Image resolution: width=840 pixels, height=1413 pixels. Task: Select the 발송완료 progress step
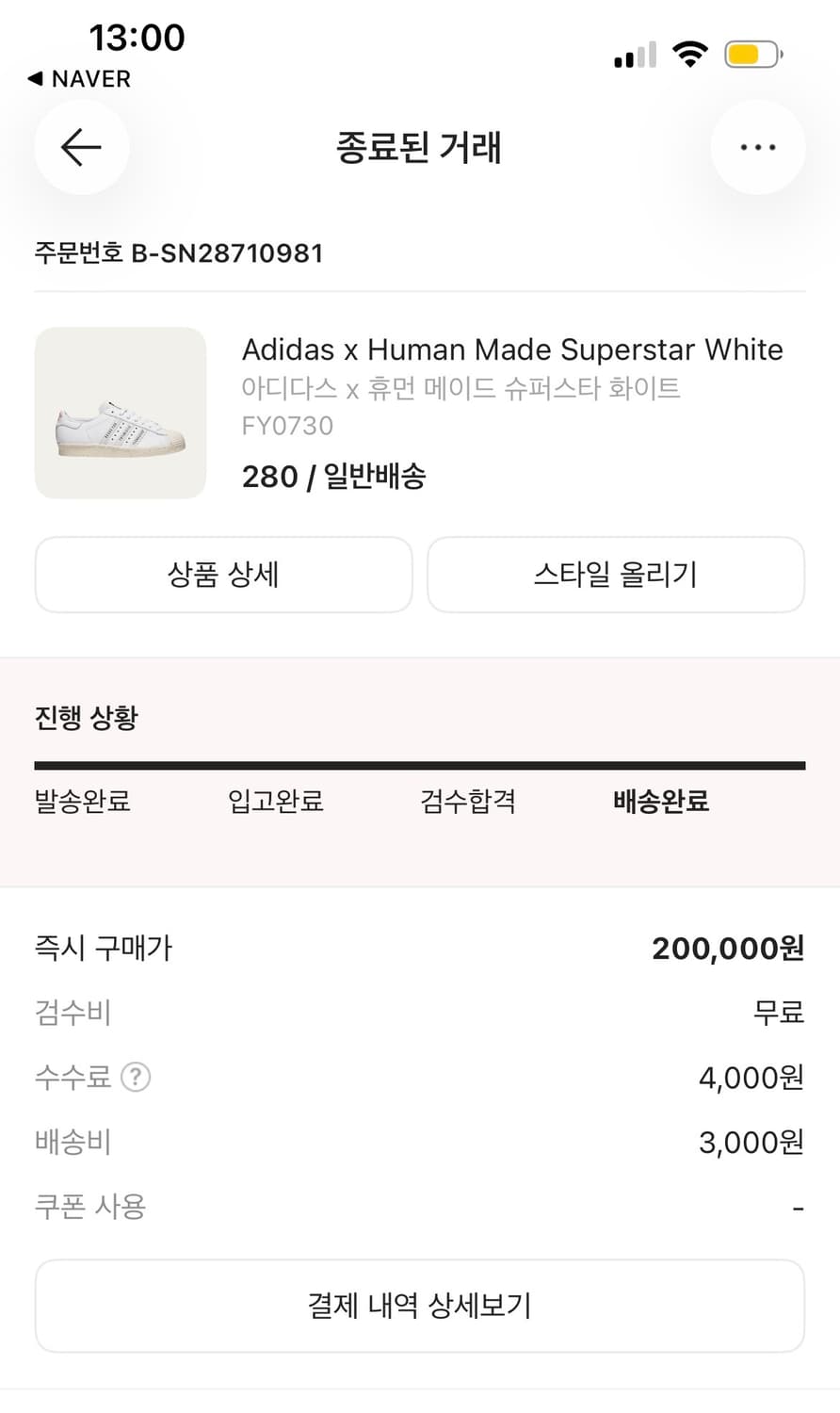point(81,802)
